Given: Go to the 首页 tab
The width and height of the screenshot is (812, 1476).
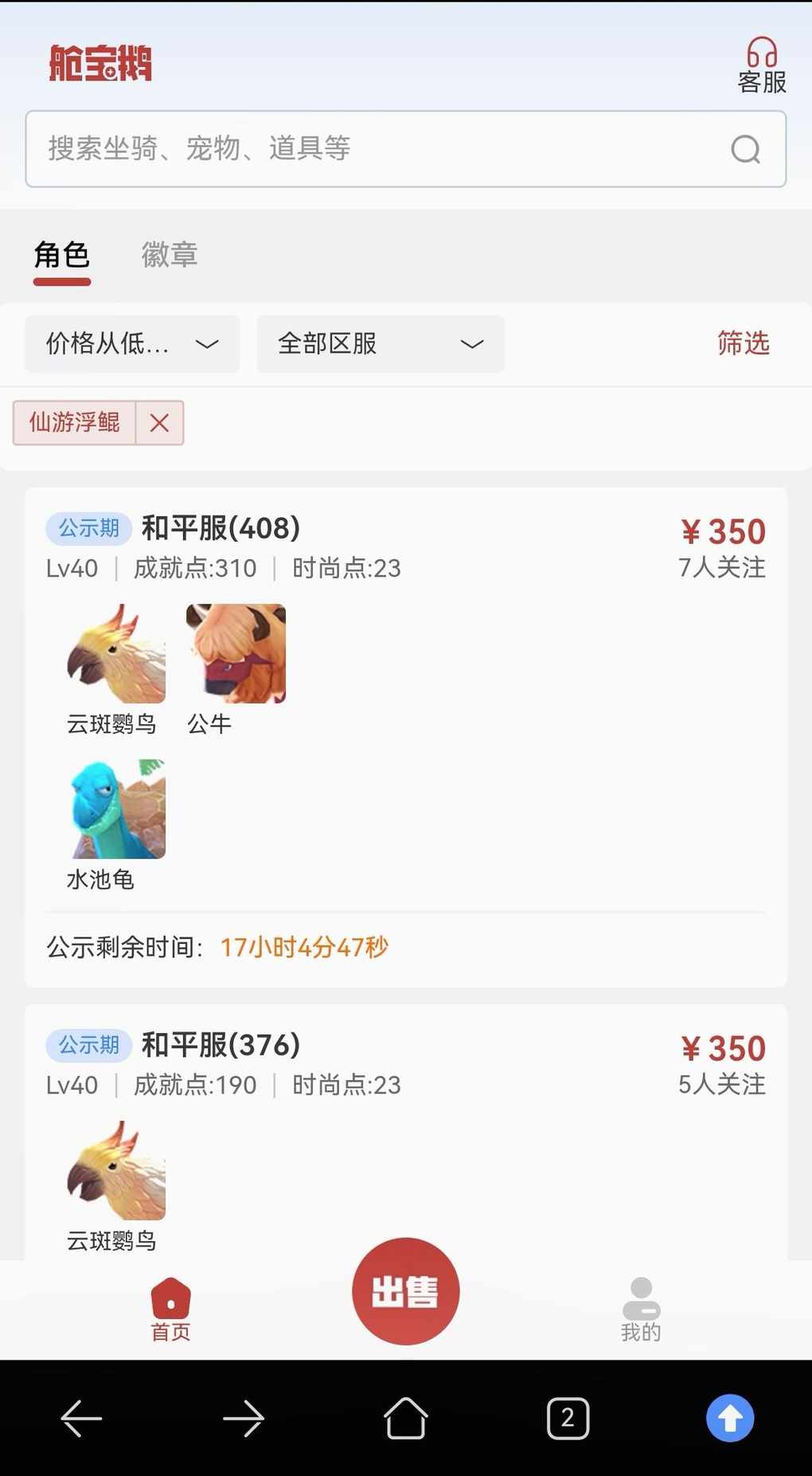Looking at the screenshot, I should coord(170,1310).
